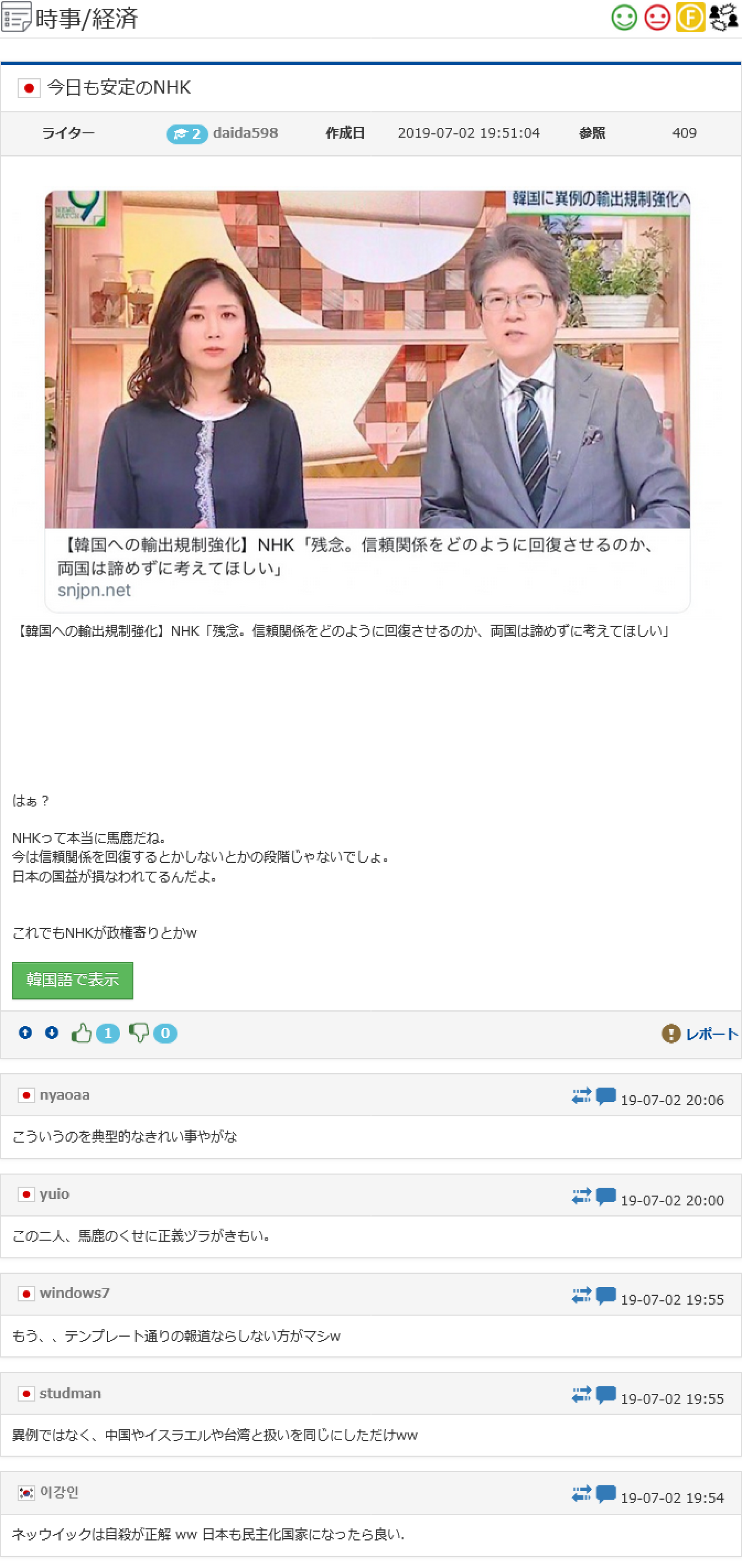Image resolution: width=742 pixels, height=1568 pixels.
Task: Tap the 韓国語で表示 button
Action: click(x=73, y=980)
